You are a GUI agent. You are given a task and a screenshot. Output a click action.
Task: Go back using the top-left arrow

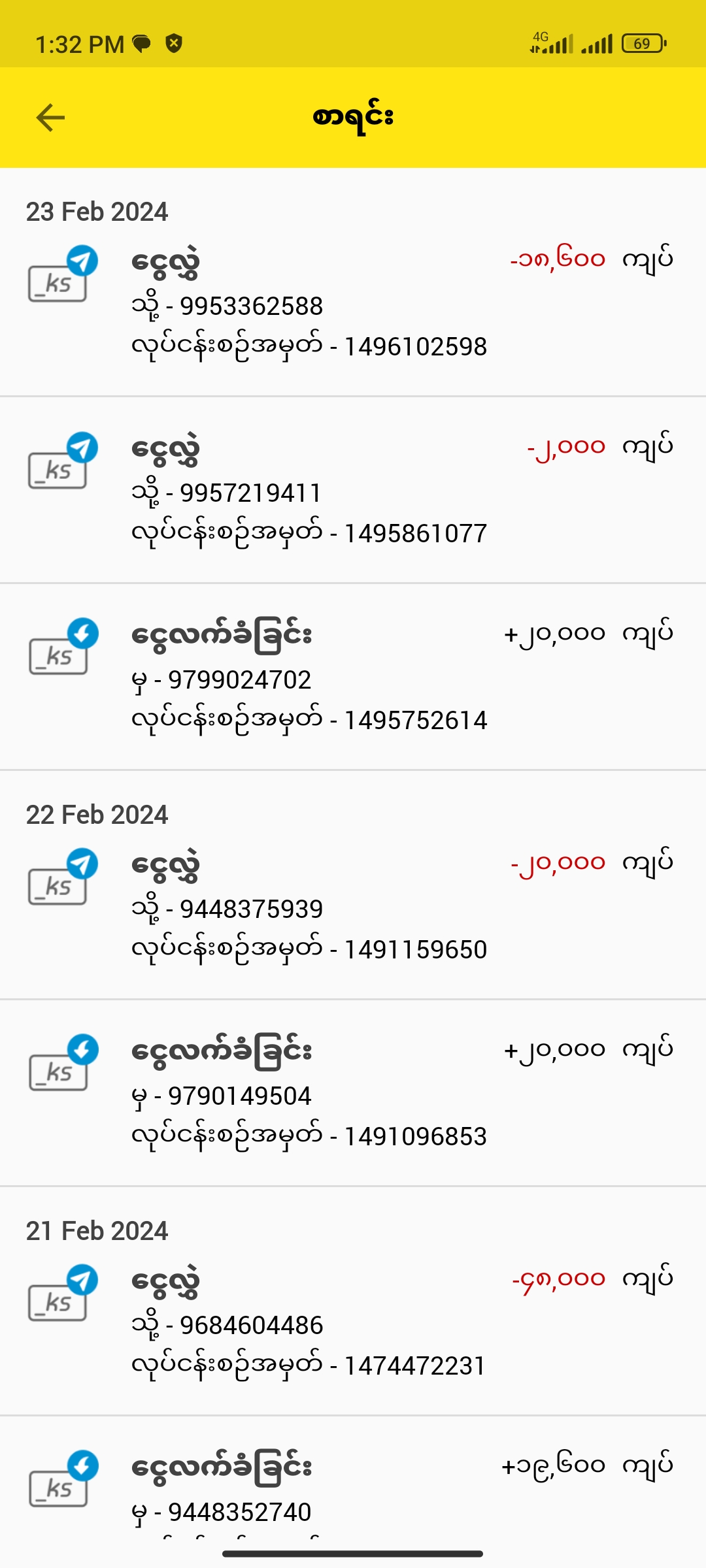pyautogui.click(x=50, y=118)
